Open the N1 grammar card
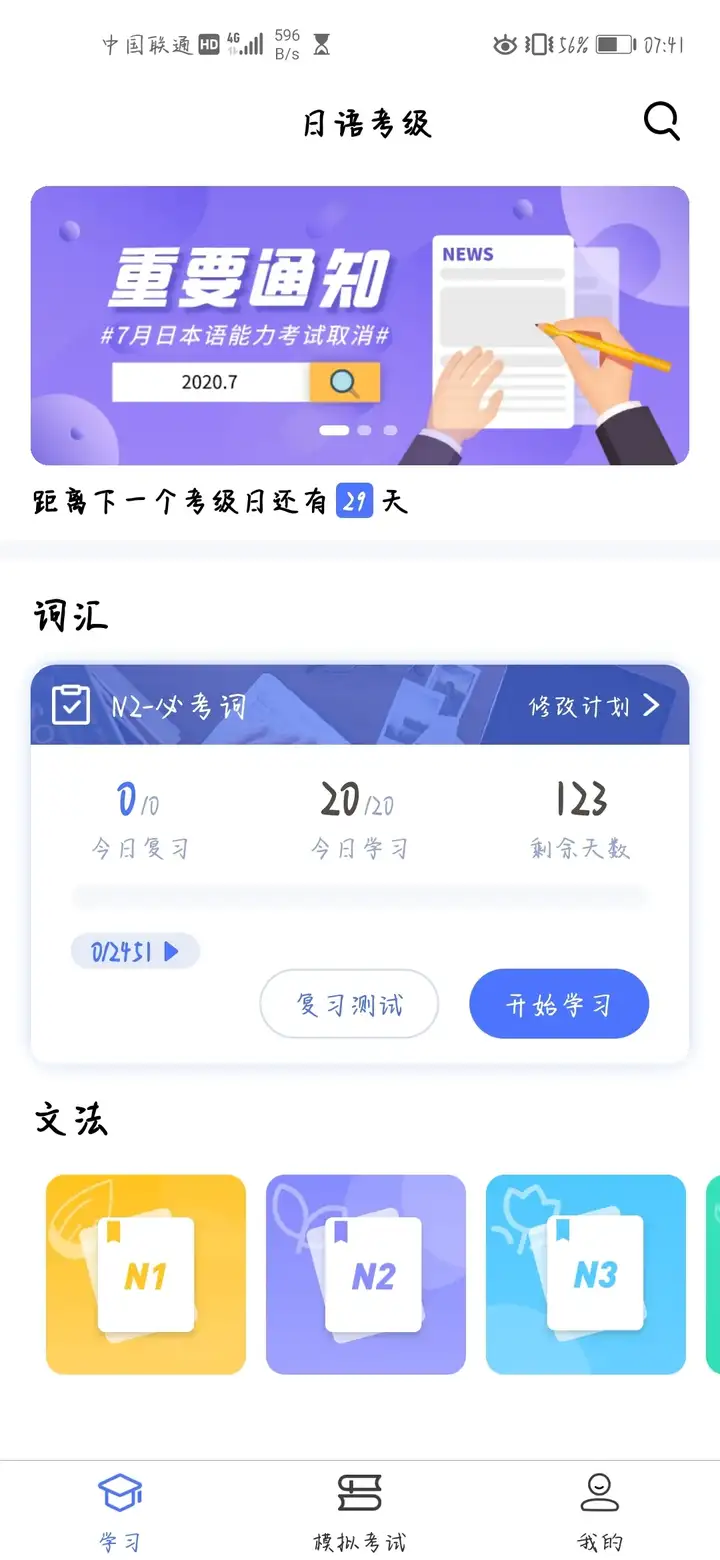 (x=146, y=1274)
